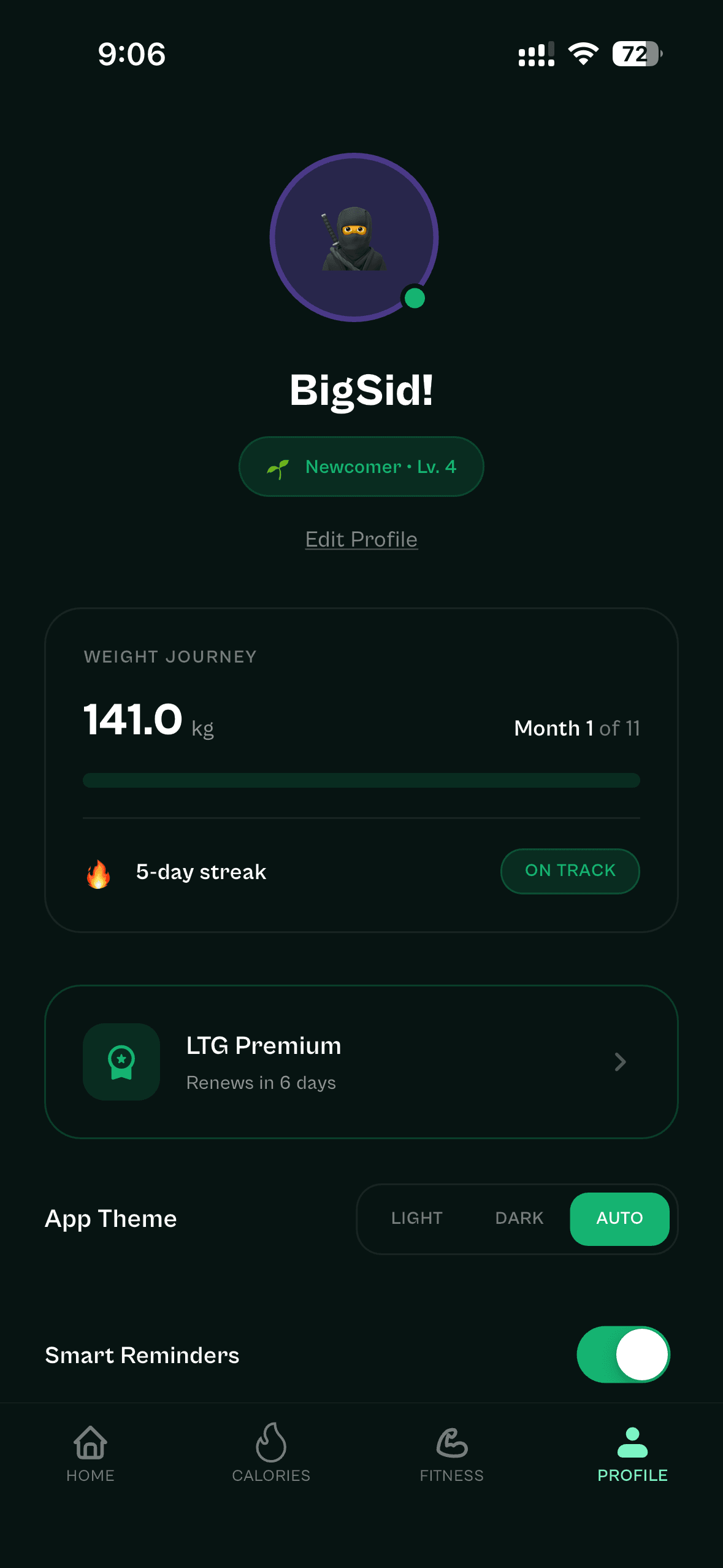Open the Fitness tab
Screen dimensions: 723x1568
point(452,1452)
